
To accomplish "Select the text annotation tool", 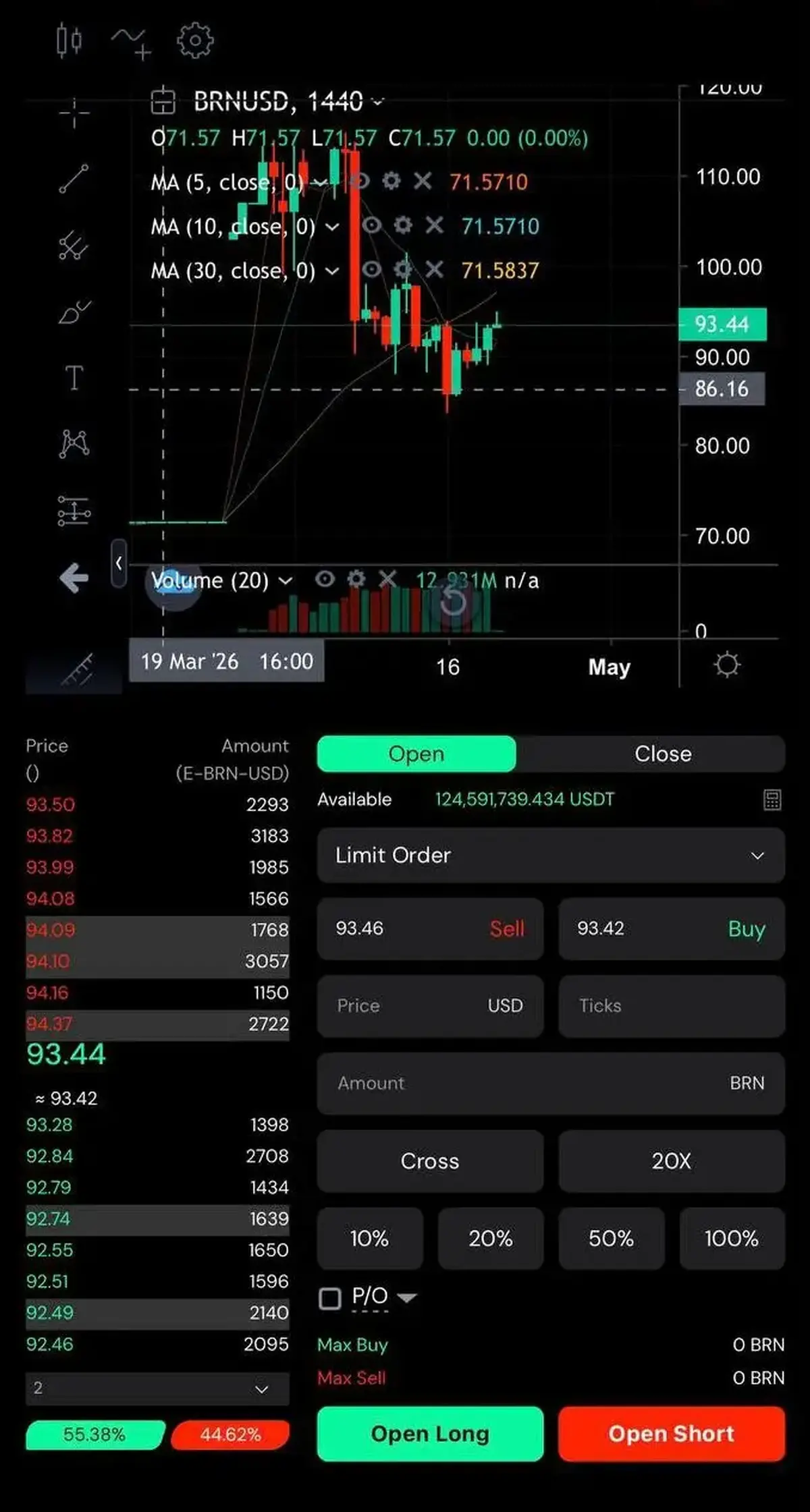I will point(74,377).
